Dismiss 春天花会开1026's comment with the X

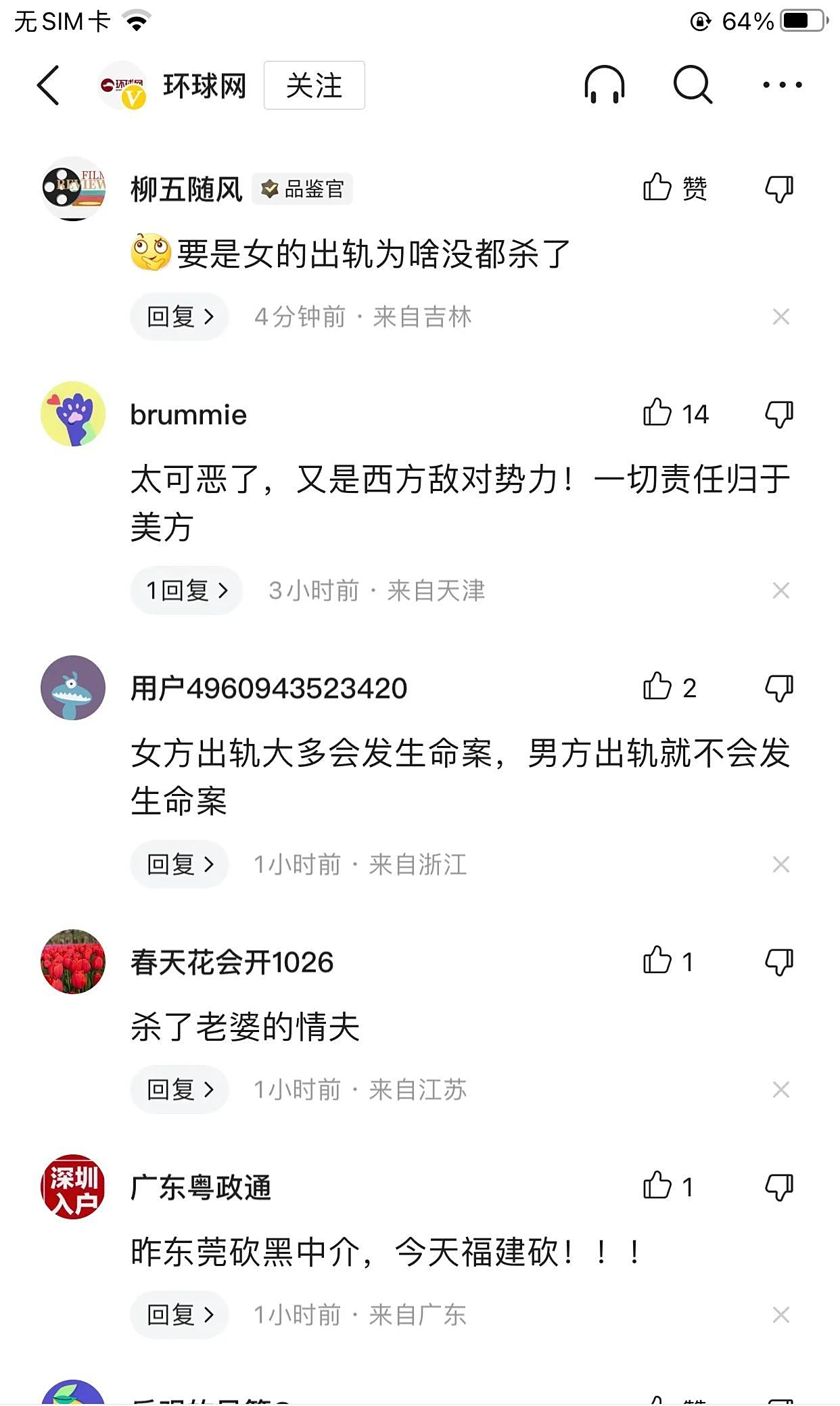780,1089
